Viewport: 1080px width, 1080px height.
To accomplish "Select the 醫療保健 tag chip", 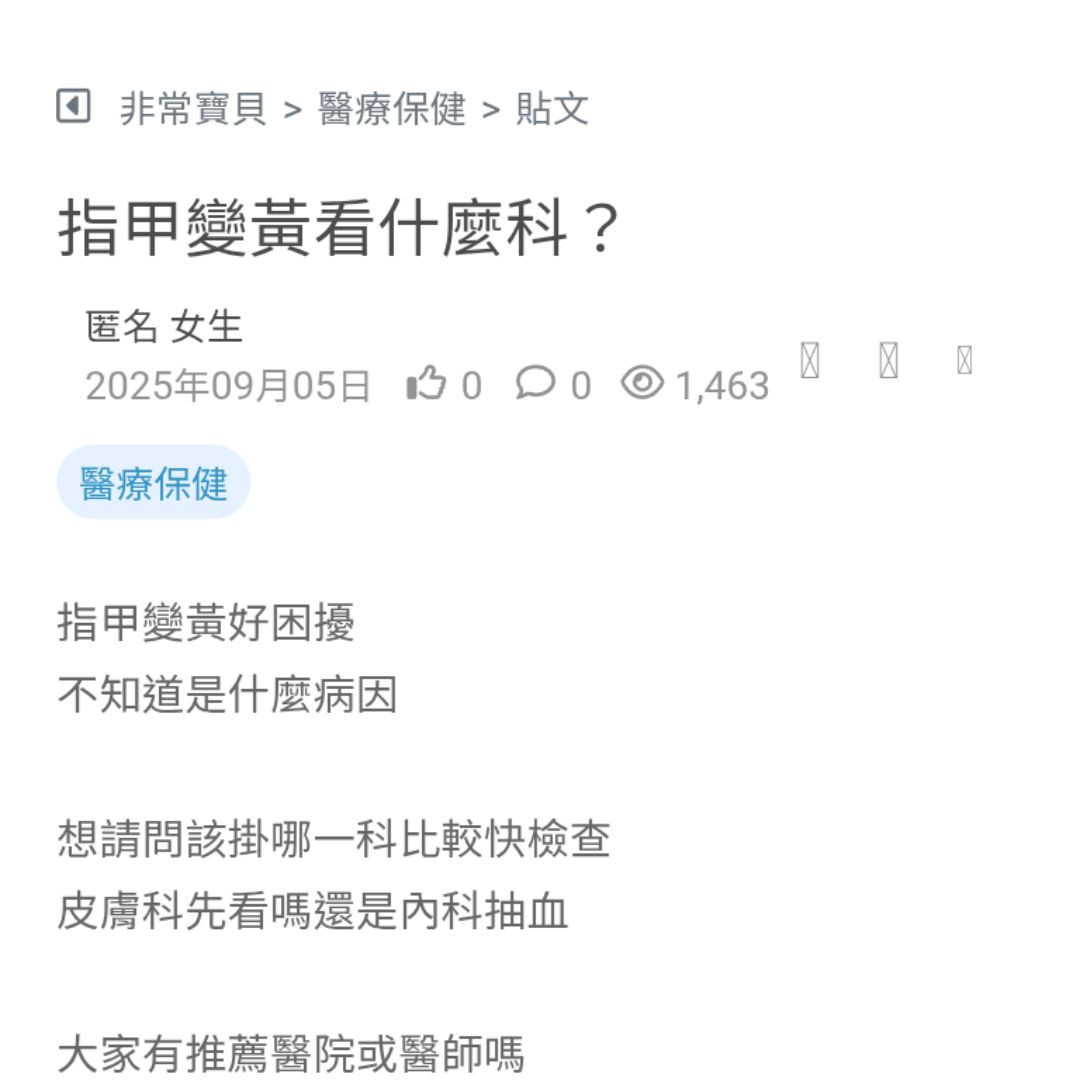I will (x=154, y=483).
